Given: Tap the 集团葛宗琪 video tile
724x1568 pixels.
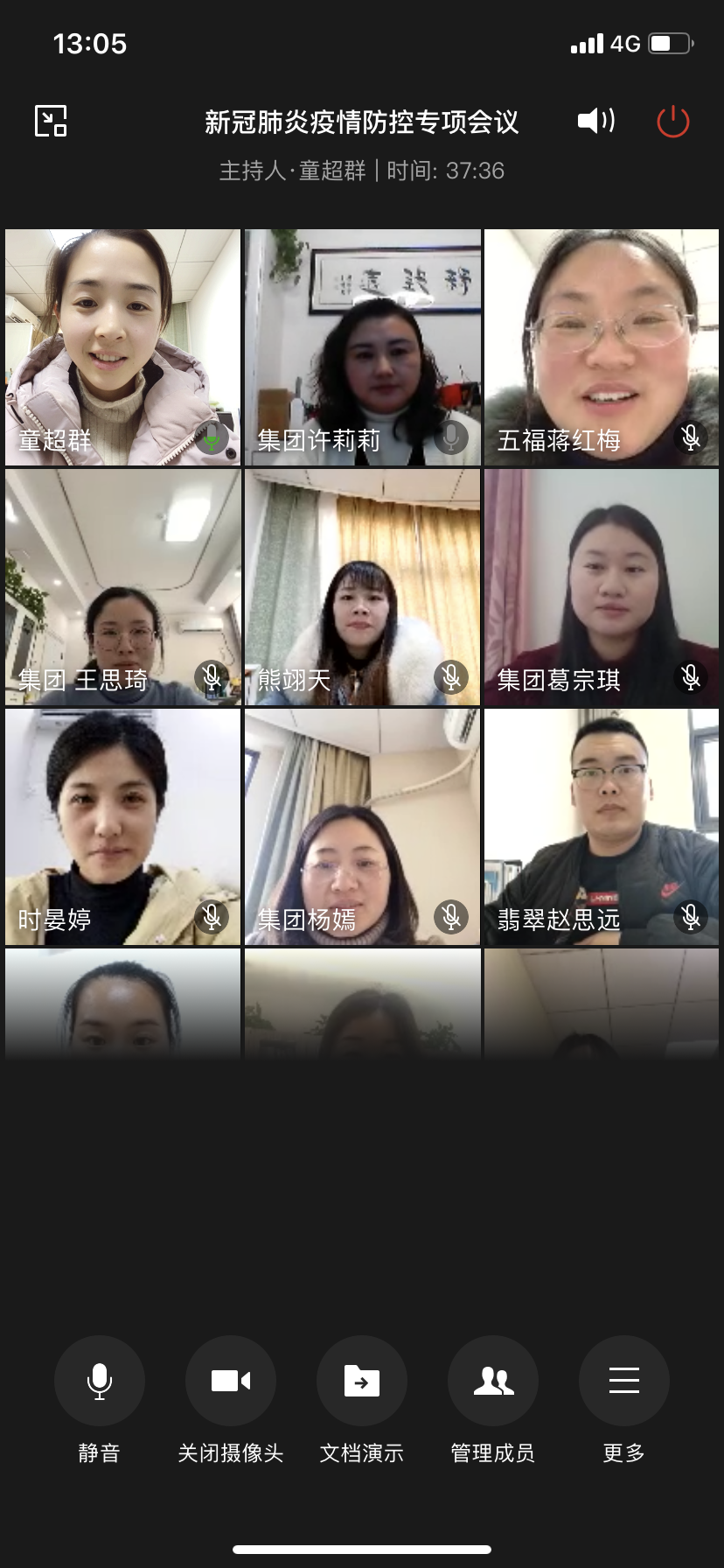Looking at the screenshot, I should [602, 587].
